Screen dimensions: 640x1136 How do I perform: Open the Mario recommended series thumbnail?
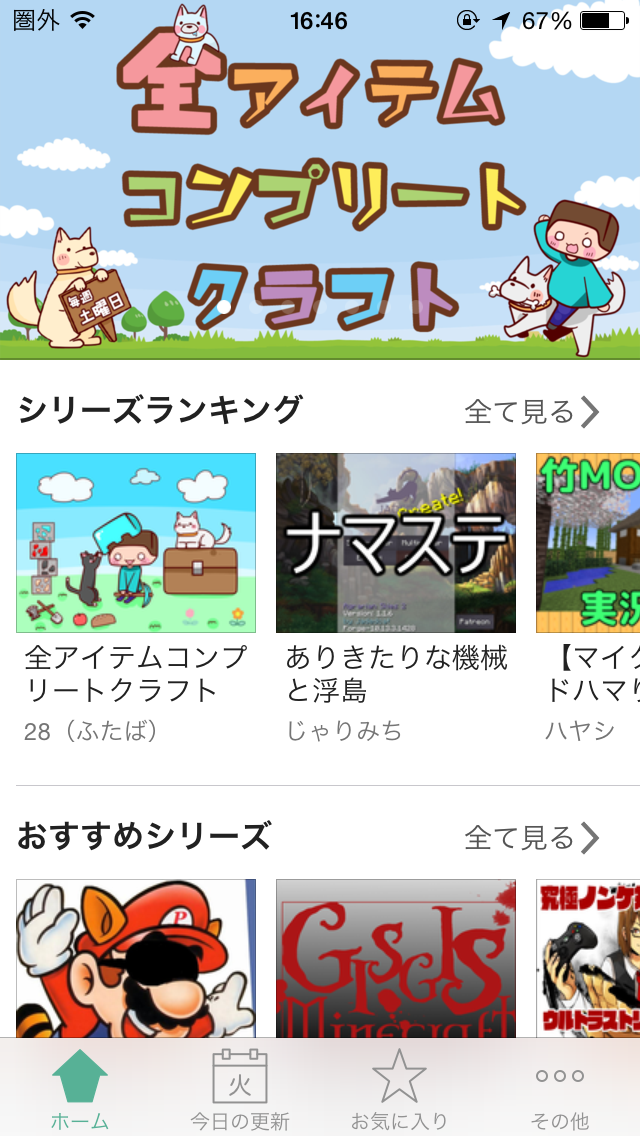tap(136, 958)
